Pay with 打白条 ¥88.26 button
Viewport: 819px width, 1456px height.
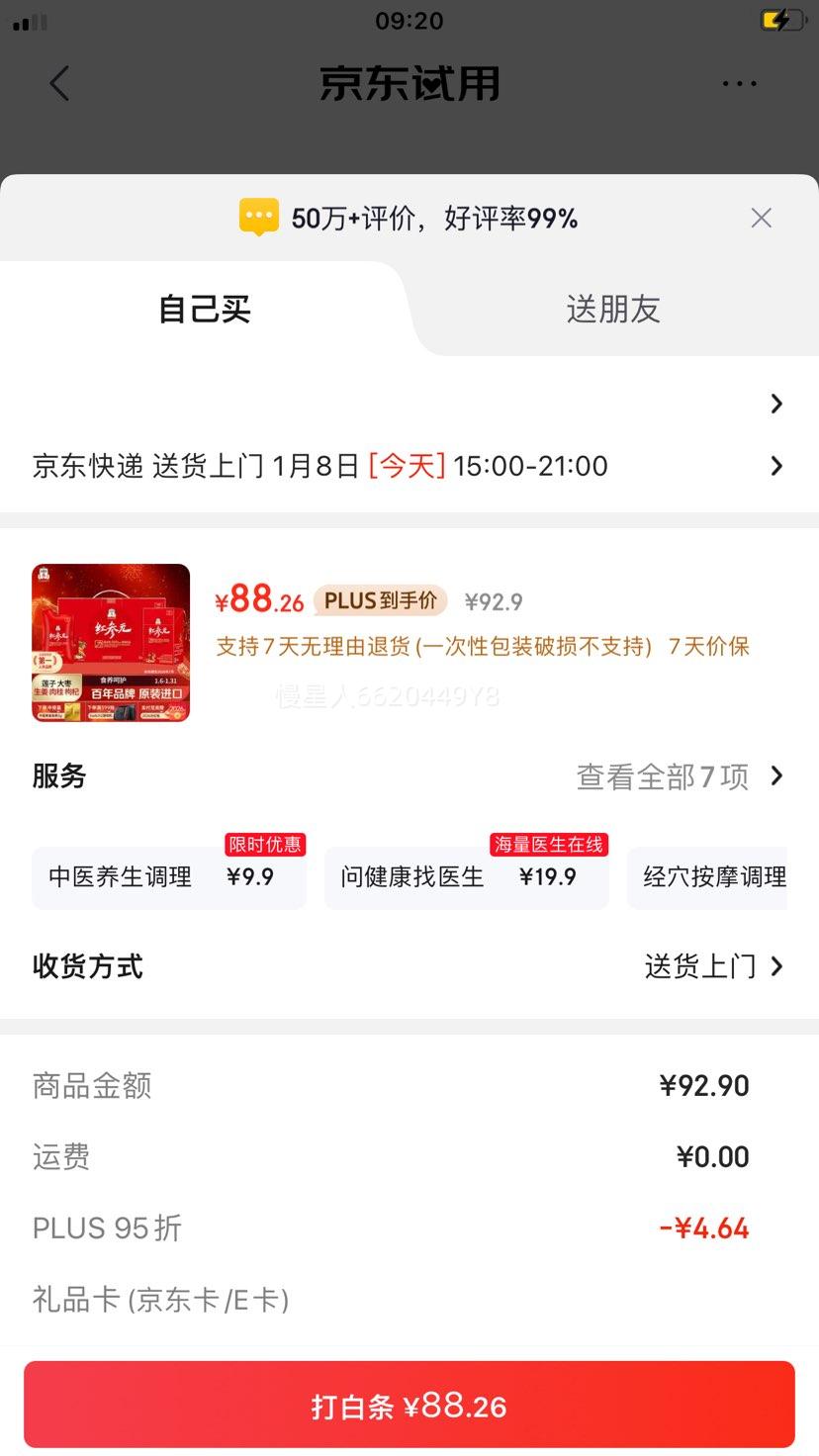[x=409, y=1406]
